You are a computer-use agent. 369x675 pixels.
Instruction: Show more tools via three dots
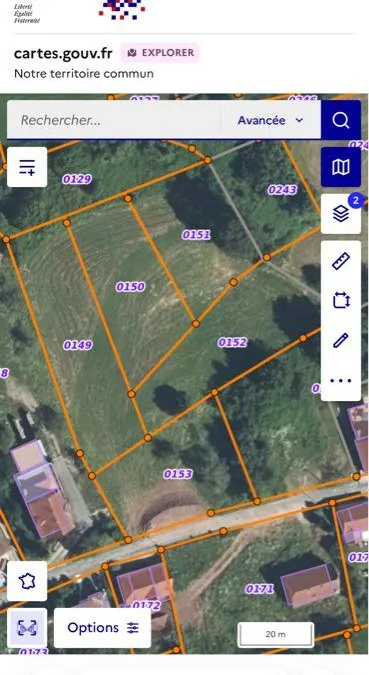(x=341, y=381)
